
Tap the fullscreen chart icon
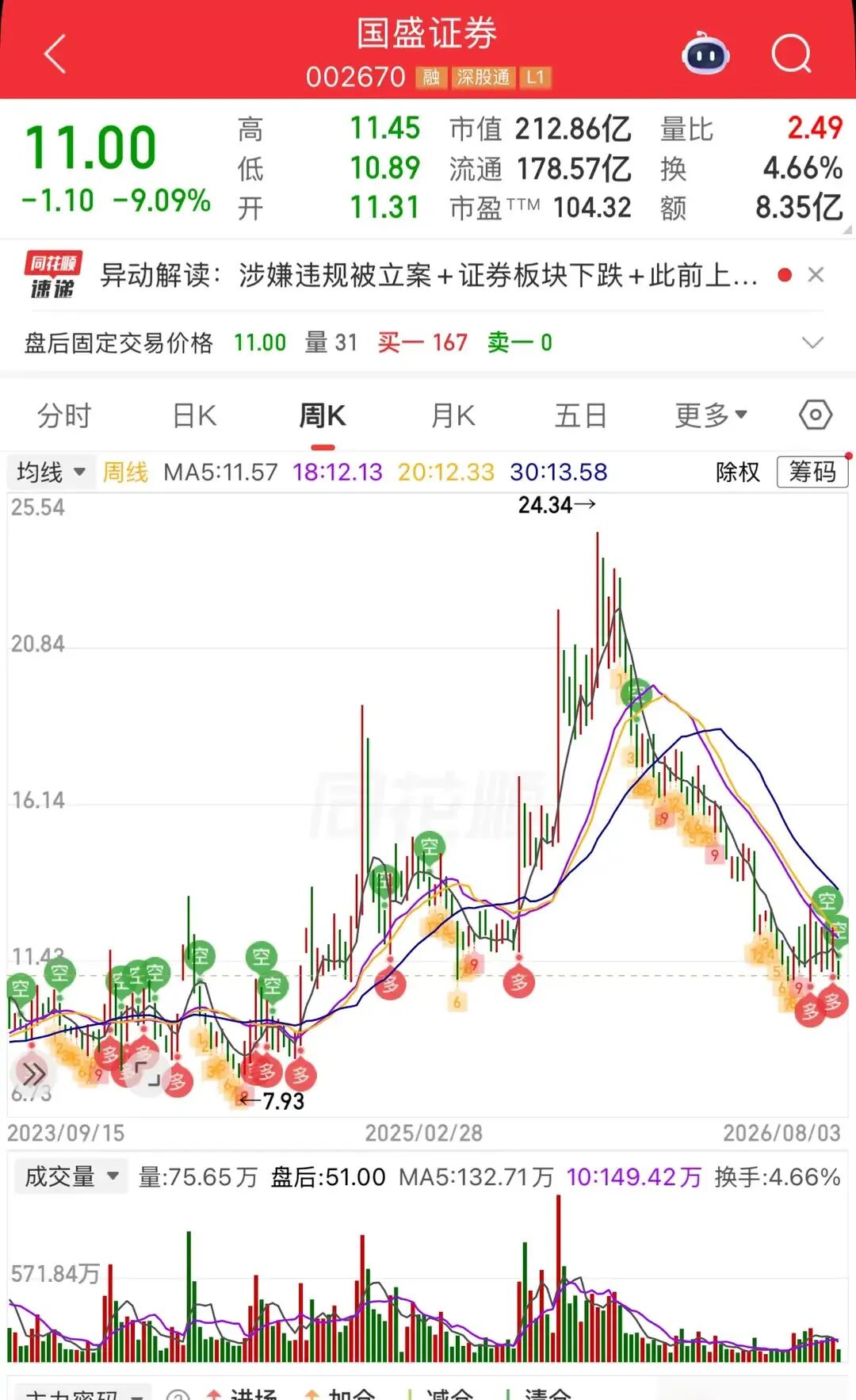click(147, 1074)
